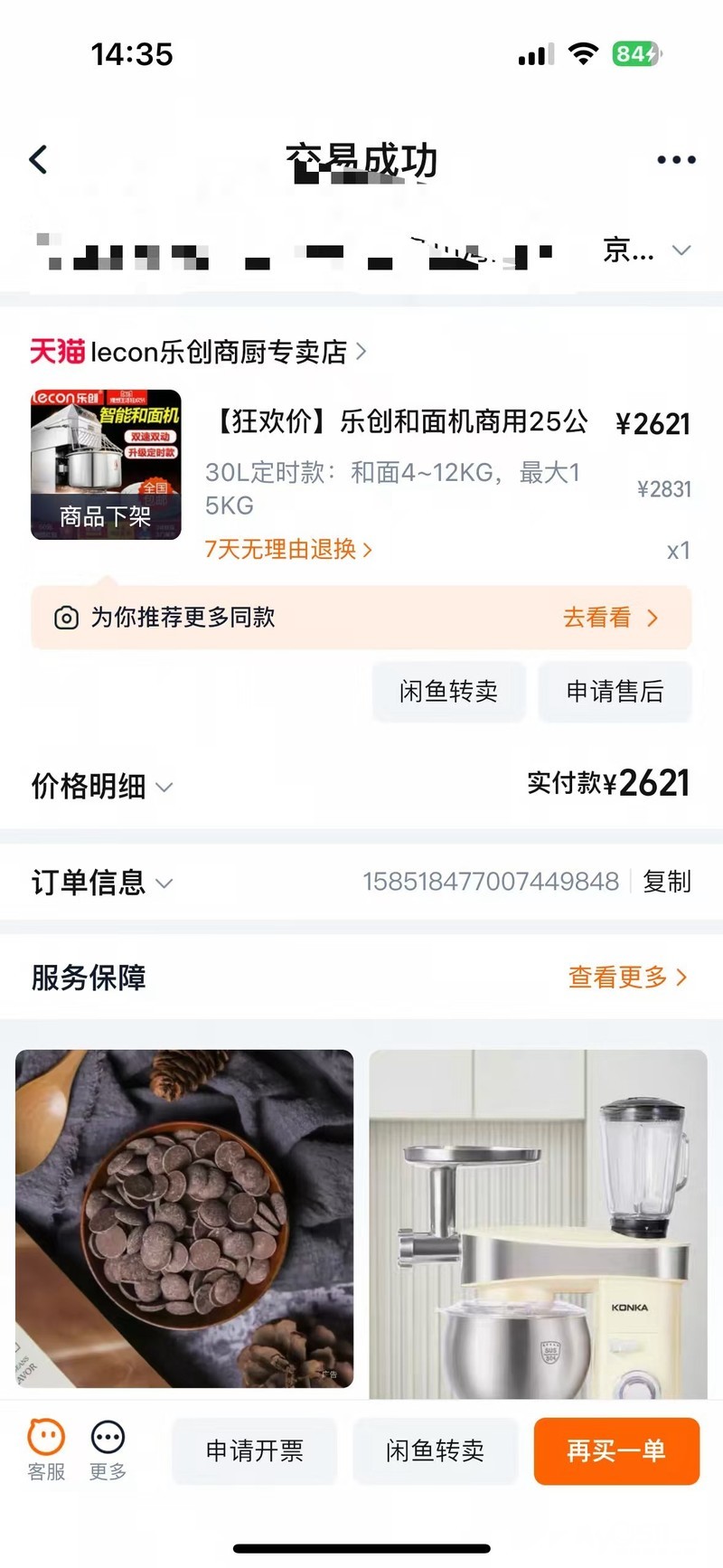Open the 乐创和面机 product thumbnail

pos(106,465)
